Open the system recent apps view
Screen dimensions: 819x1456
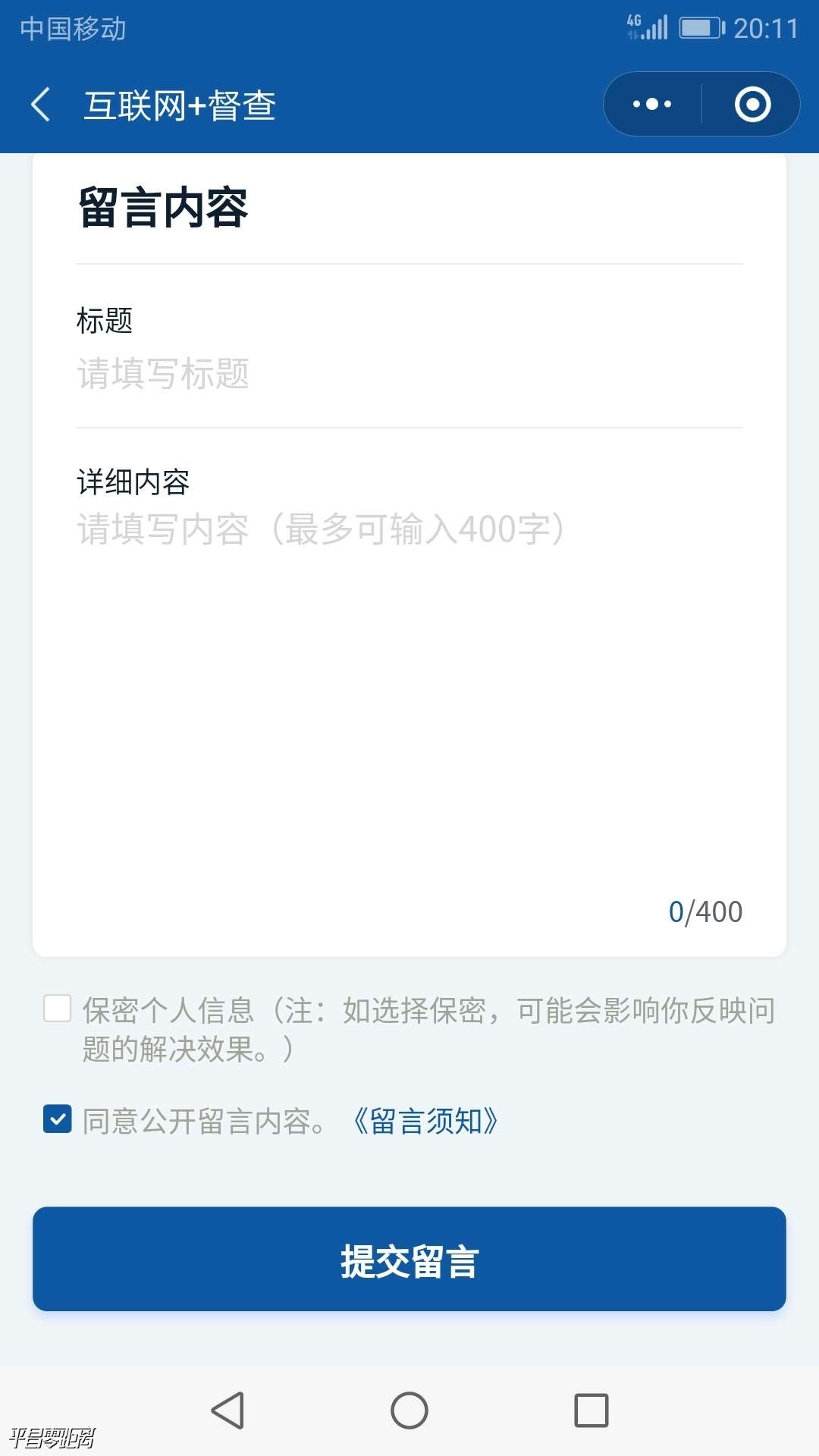point(591,1410)
